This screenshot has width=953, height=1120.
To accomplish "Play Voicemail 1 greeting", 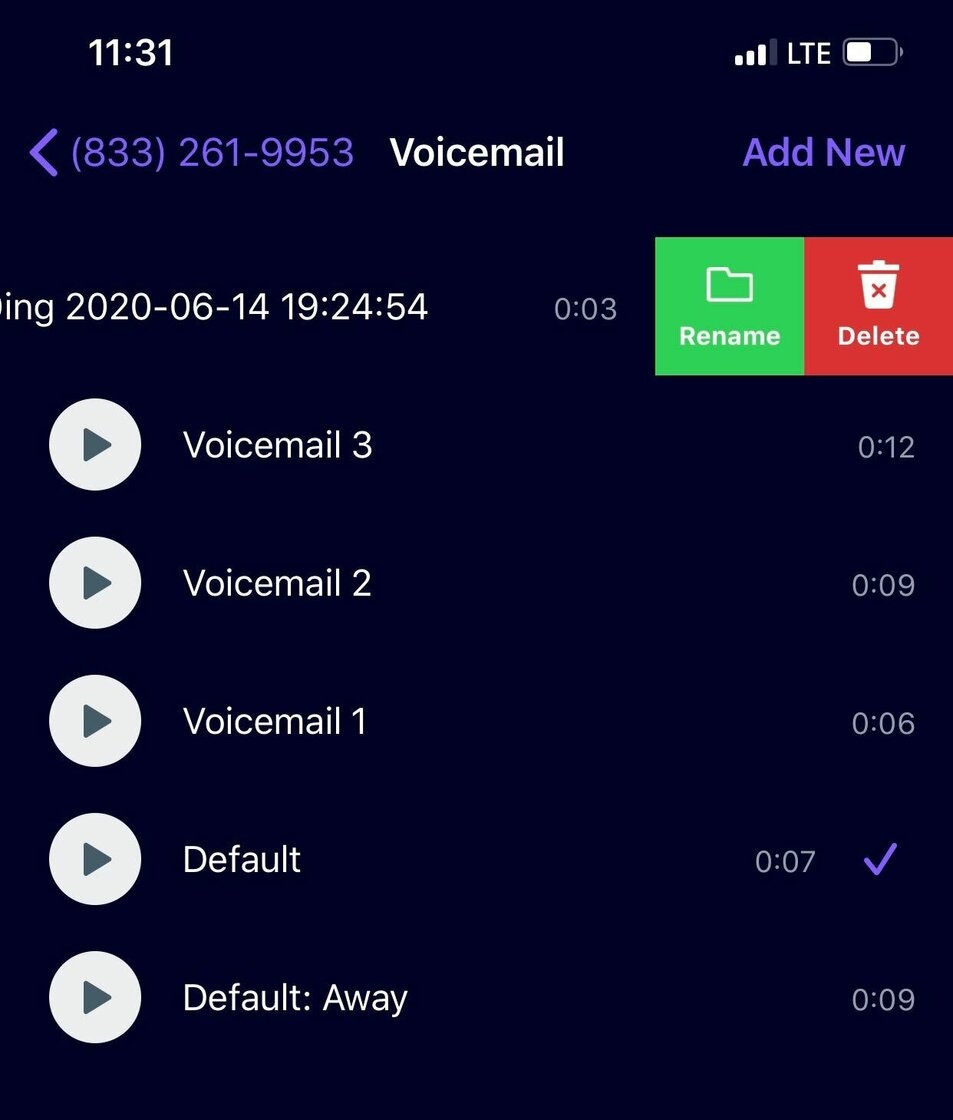I will (95, 721).
